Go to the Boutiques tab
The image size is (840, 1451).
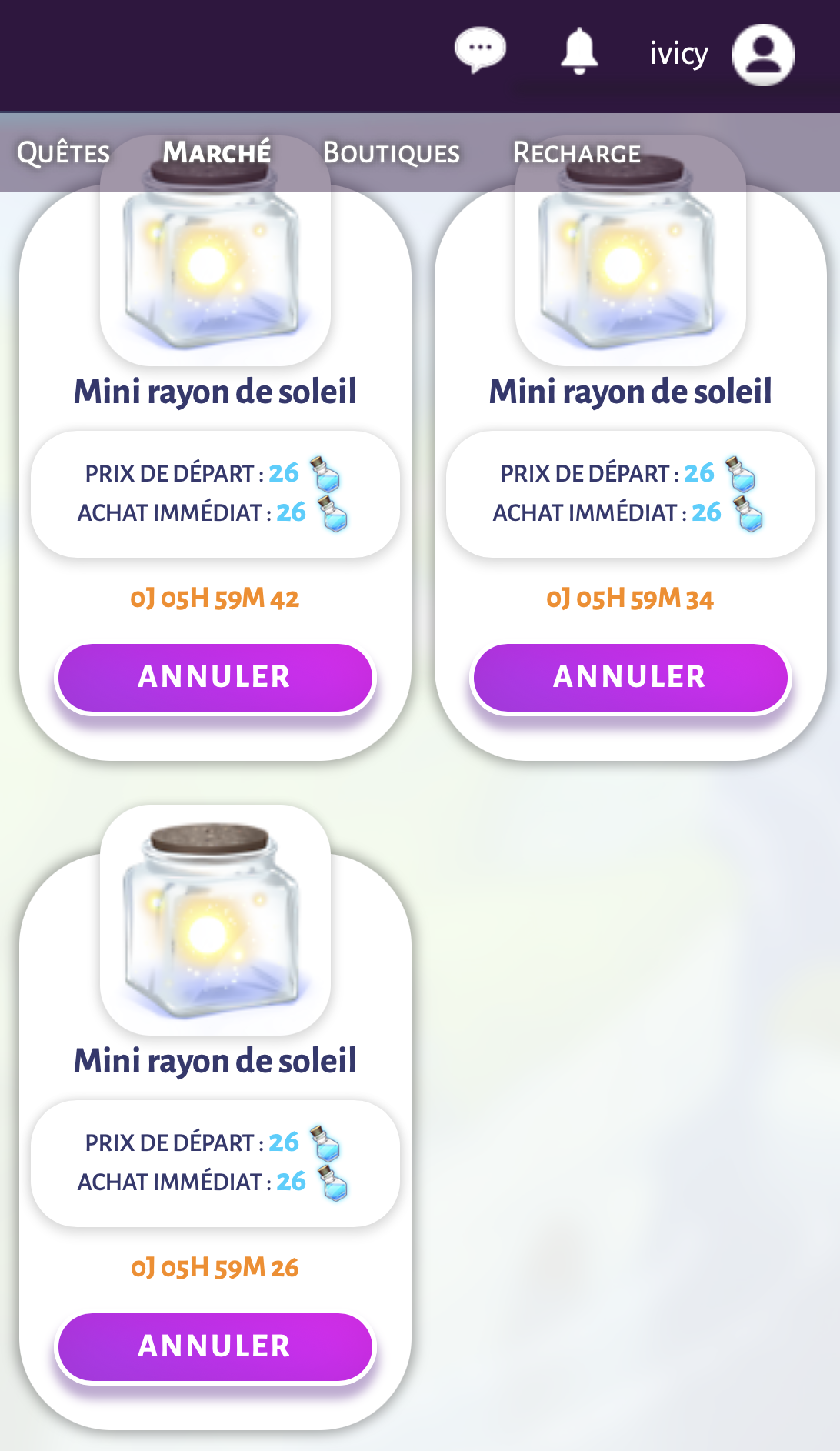pos(392,153)
